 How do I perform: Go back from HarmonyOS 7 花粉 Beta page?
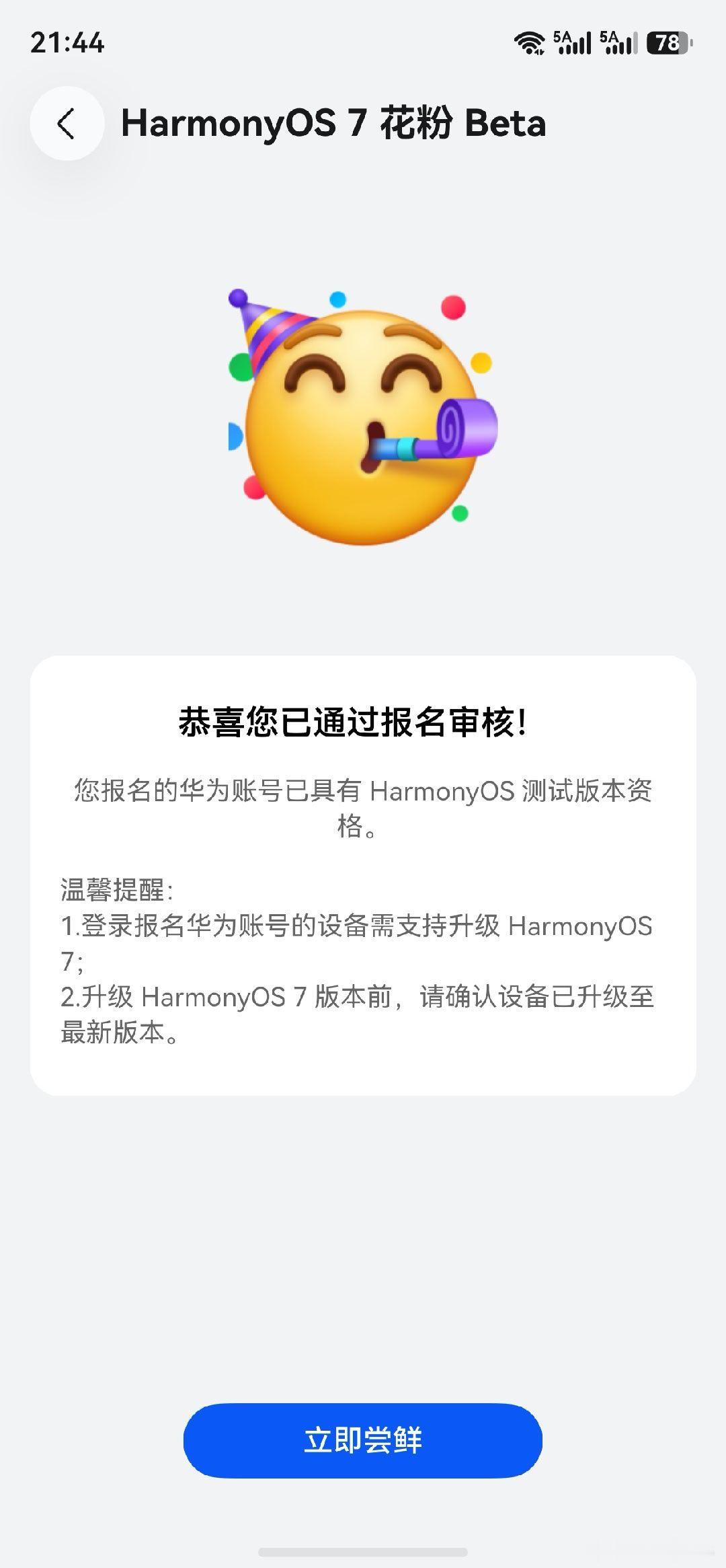pos(67,124)
